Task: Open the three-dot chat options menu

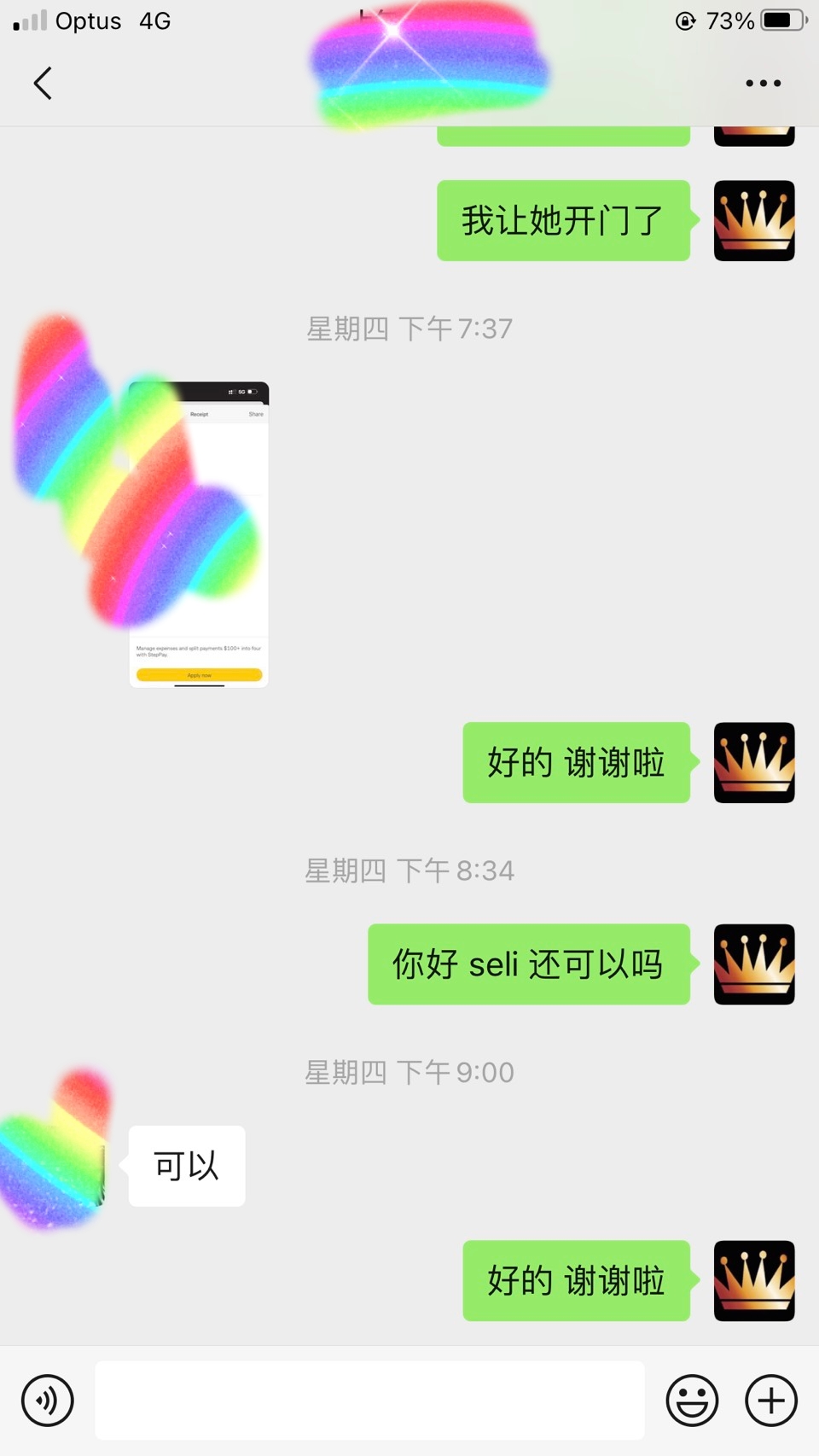Action: 763,84
